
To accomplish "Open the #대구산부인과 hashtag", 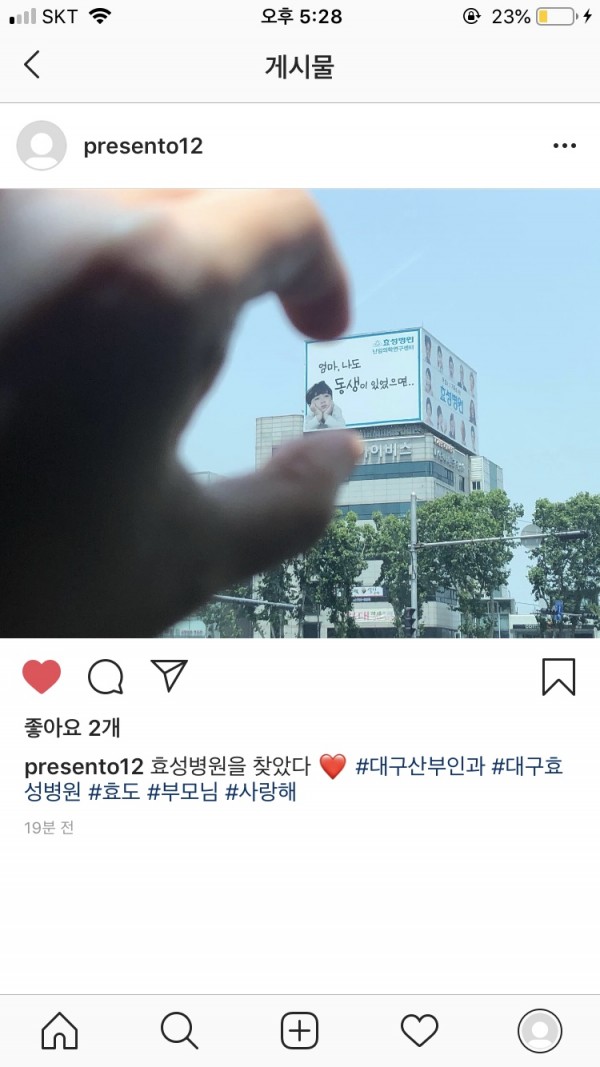I will tap(420, 767).
